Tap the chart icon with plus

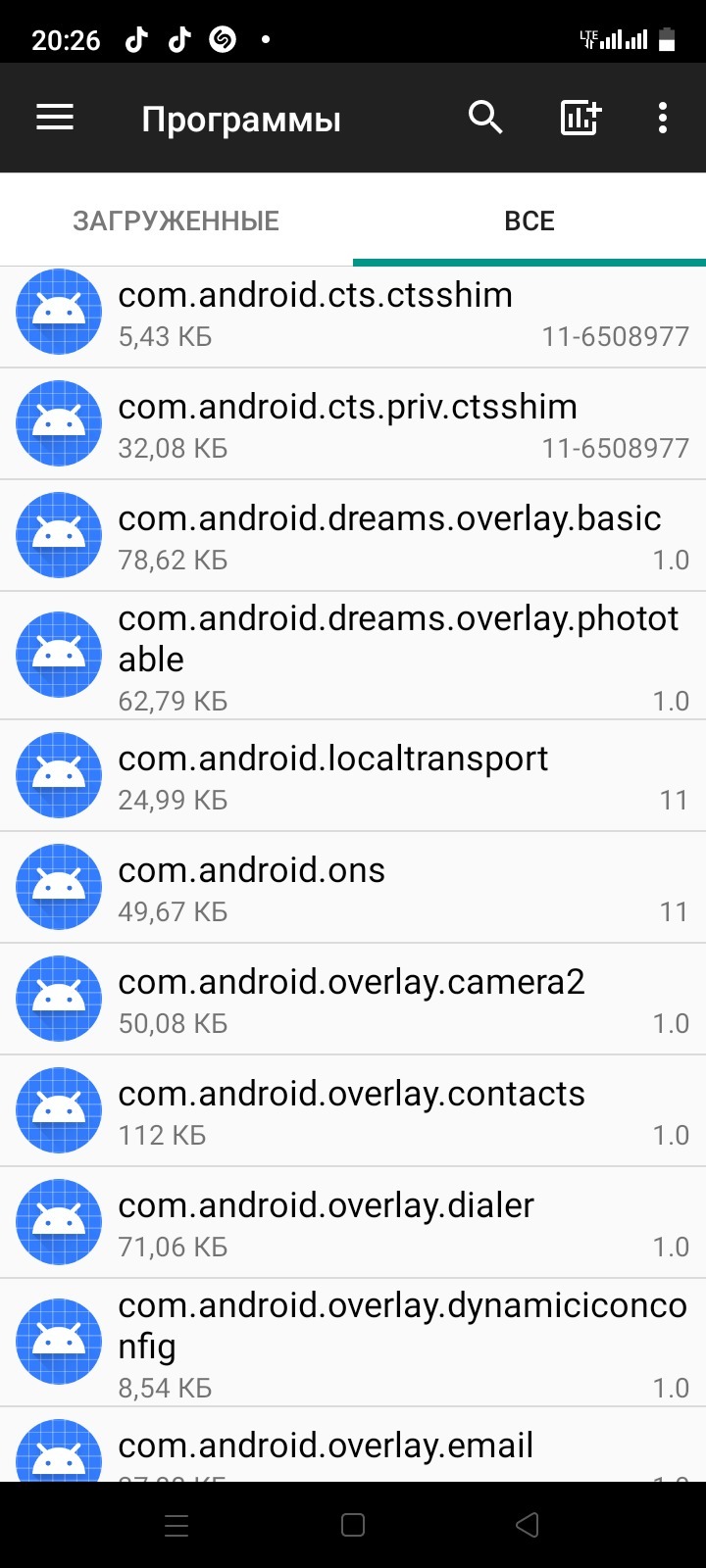(x=580, y=119)
